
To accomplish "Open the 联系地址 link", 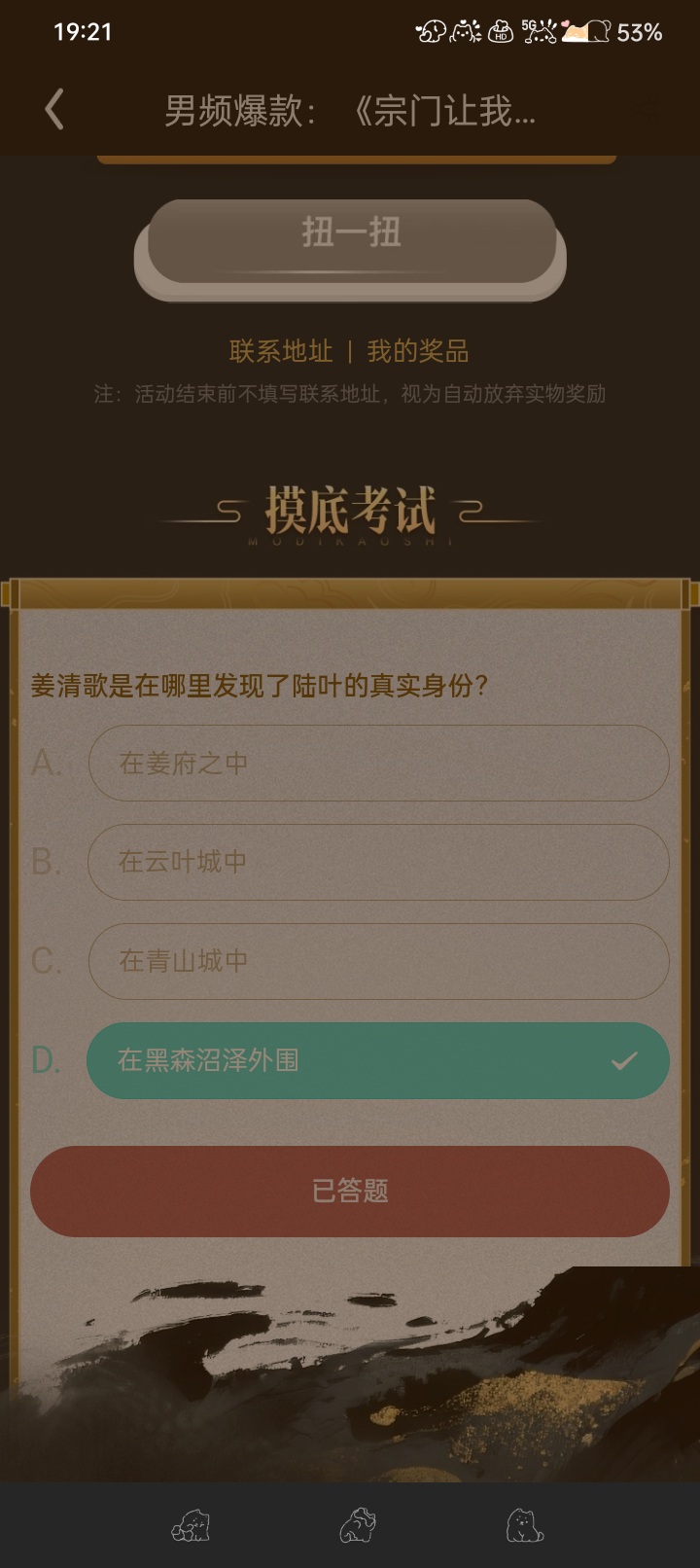I will [x=281, y=351].
